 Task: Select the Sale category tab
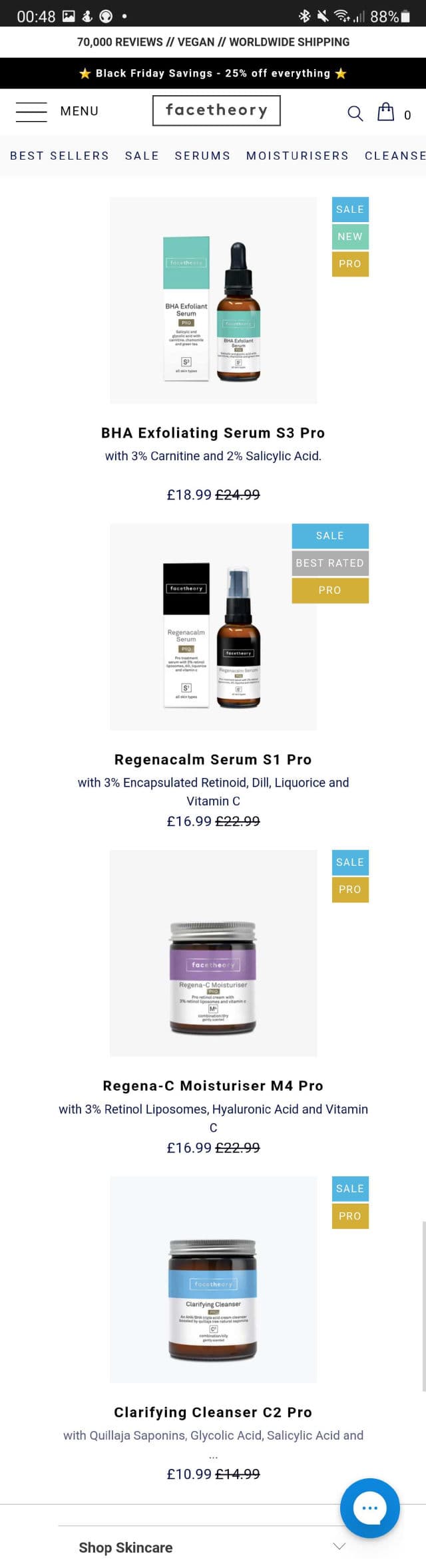142,156
